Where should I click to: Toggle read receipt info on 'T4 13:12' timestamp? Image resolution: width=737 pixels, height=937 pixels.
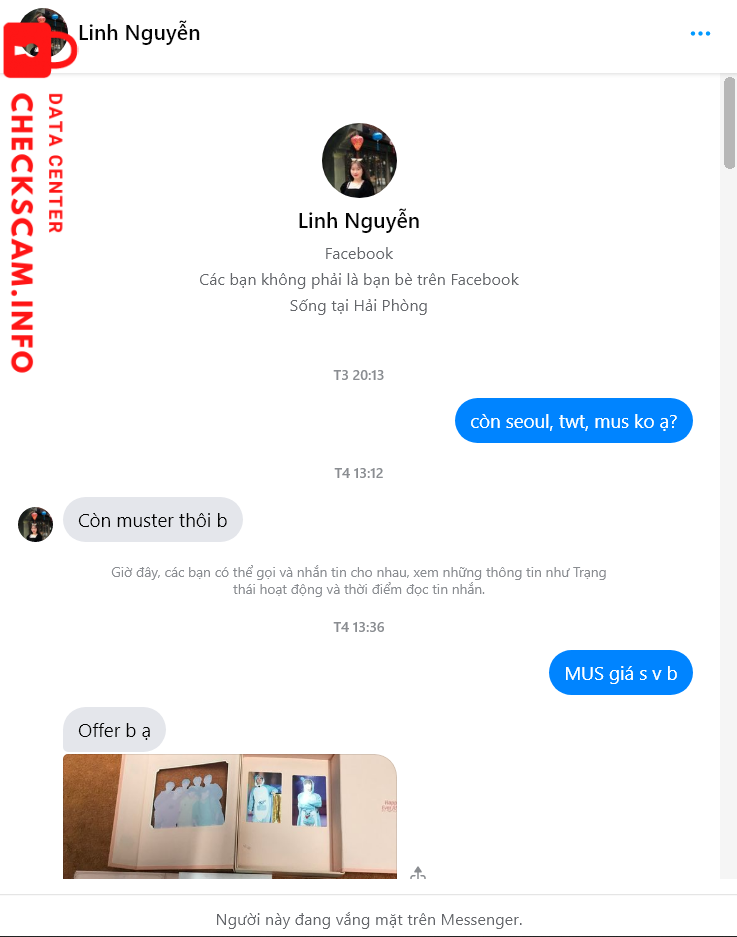[358, 474]
